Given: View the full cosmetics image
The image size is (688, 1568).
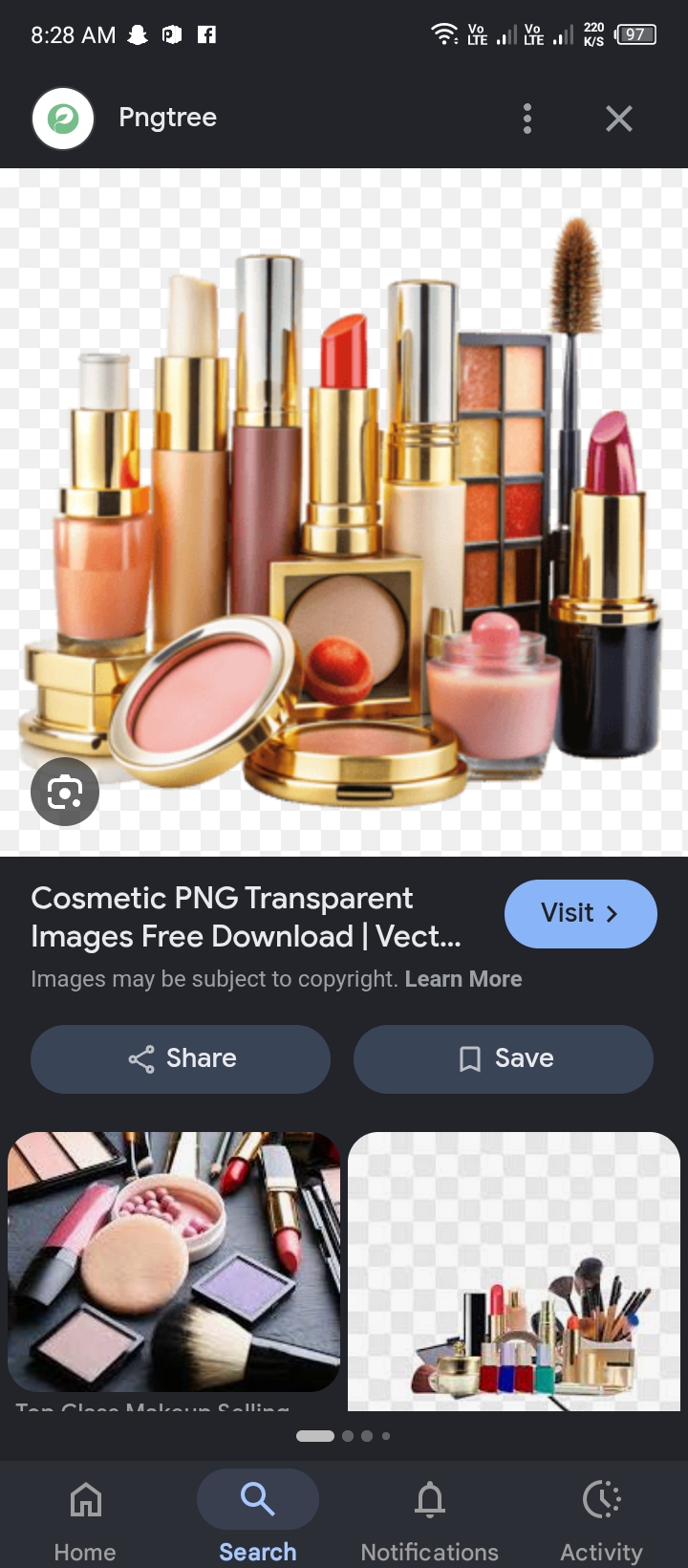Looking at the screenshot, I should (344, 512).
